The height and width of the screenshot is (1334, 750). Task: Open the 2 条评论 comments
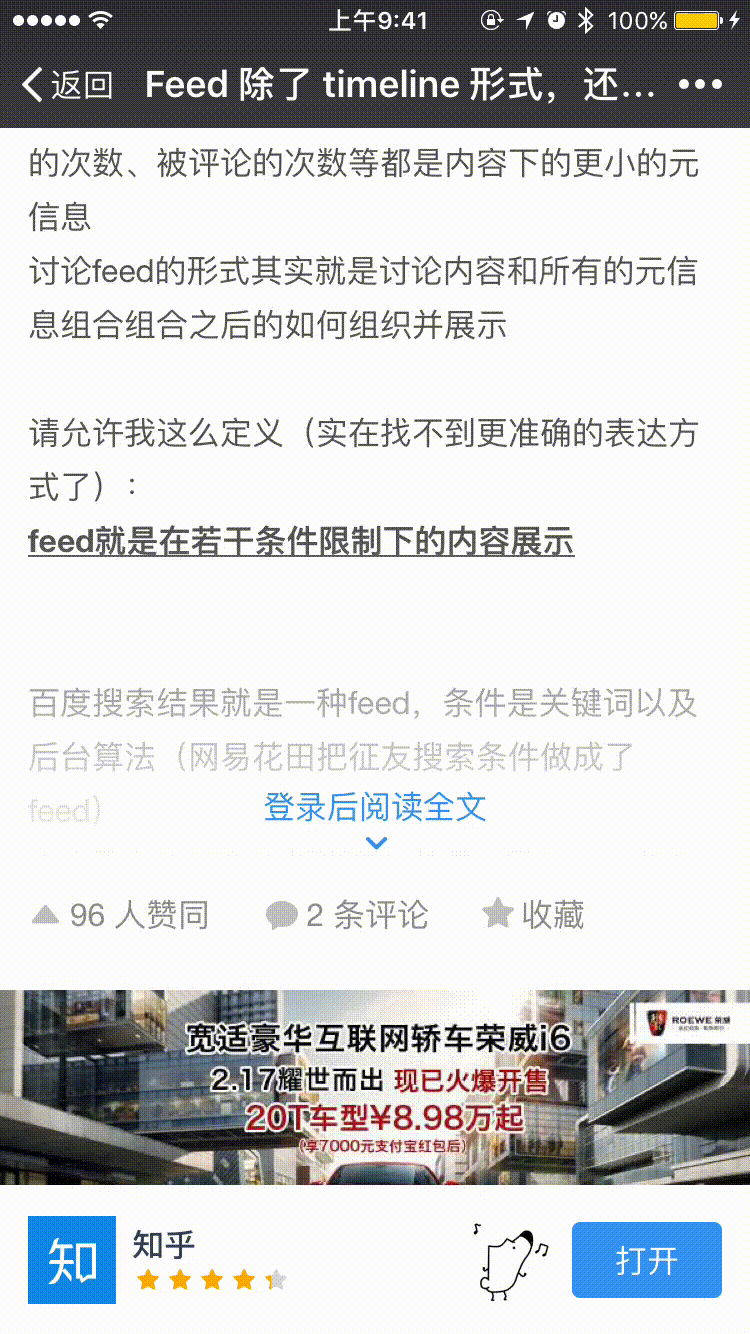click(347, 914)
